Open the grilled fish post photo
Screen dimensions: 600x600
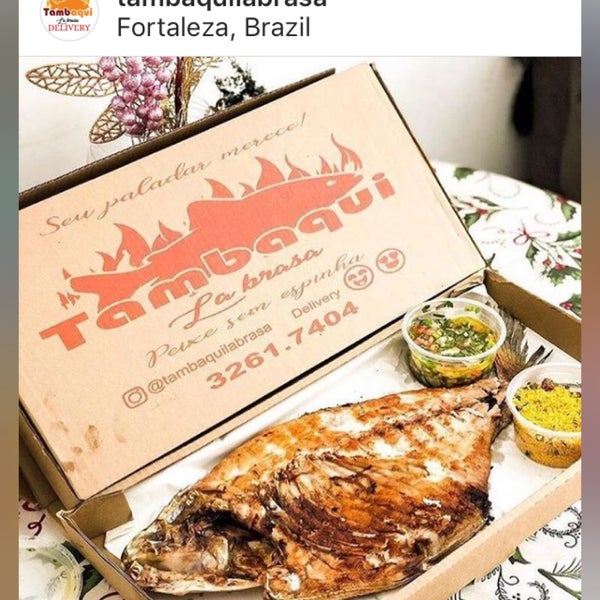[300, 330]
